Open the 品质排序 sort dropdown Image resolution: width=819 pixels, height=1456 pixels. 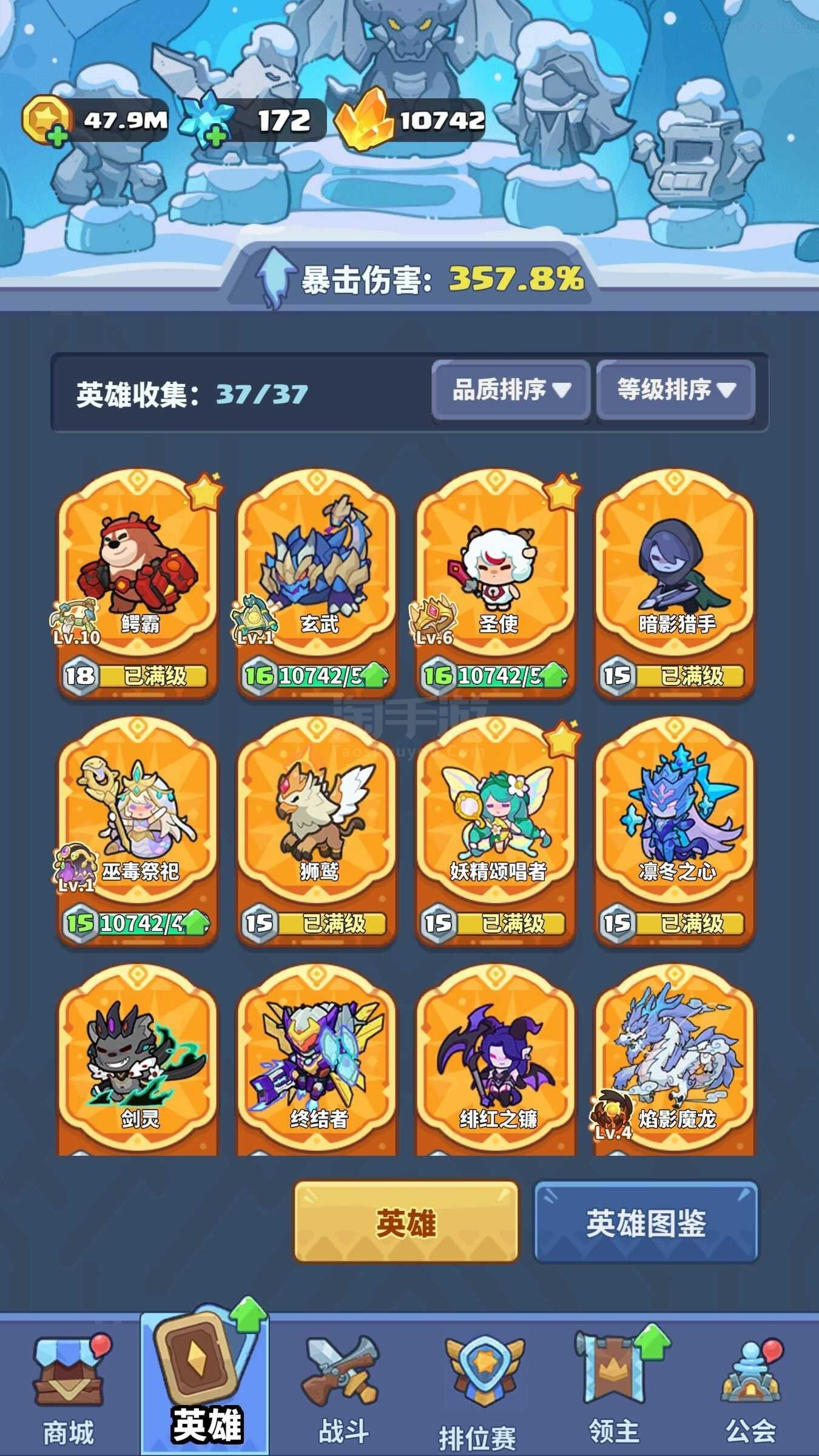click(511, 389)
